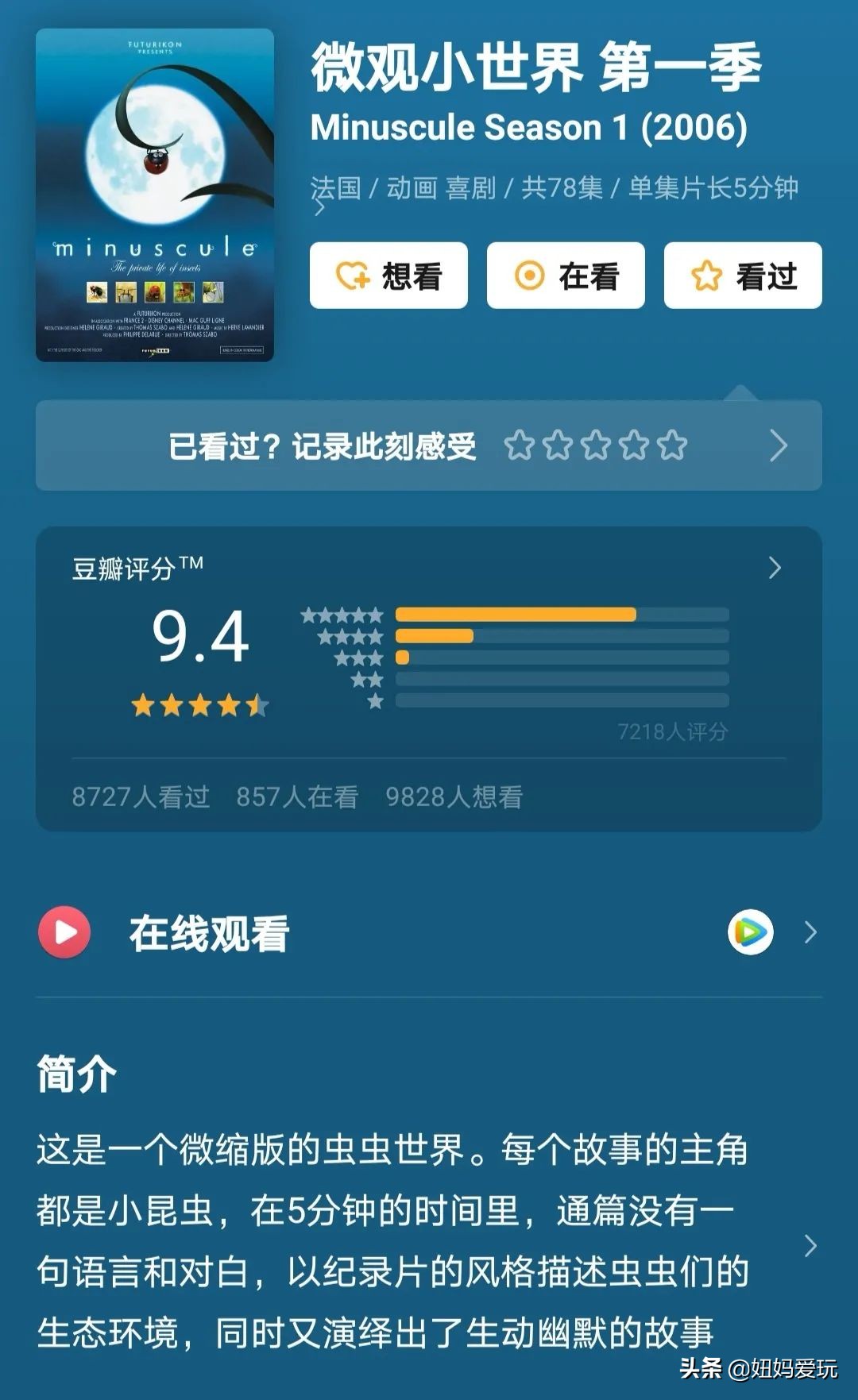Click the five-star row in rating distribution
Viewport: 858px width, 1400px height.
tap(516, 613)
